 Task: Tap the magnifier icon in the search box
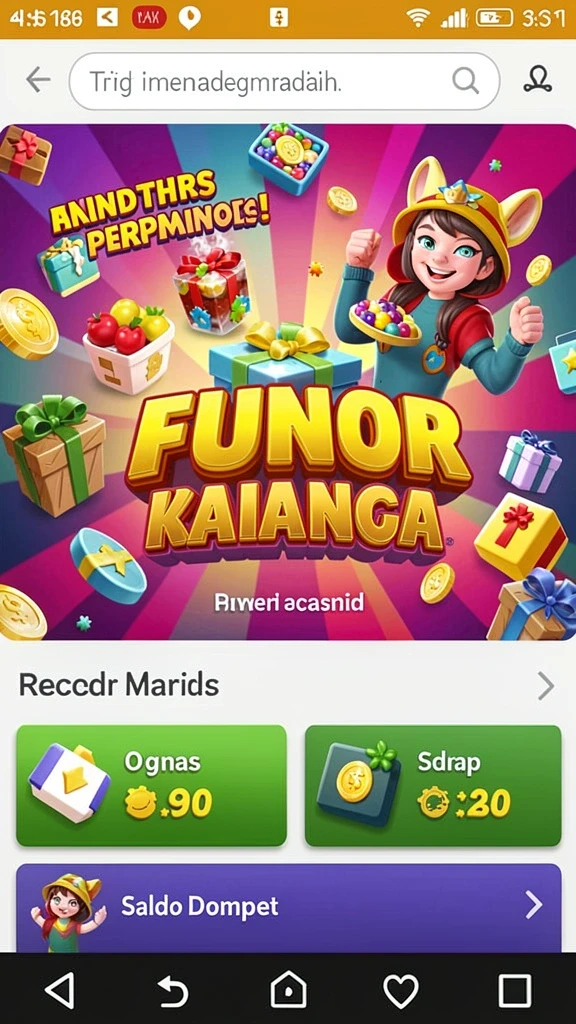[x=465, y=81]
